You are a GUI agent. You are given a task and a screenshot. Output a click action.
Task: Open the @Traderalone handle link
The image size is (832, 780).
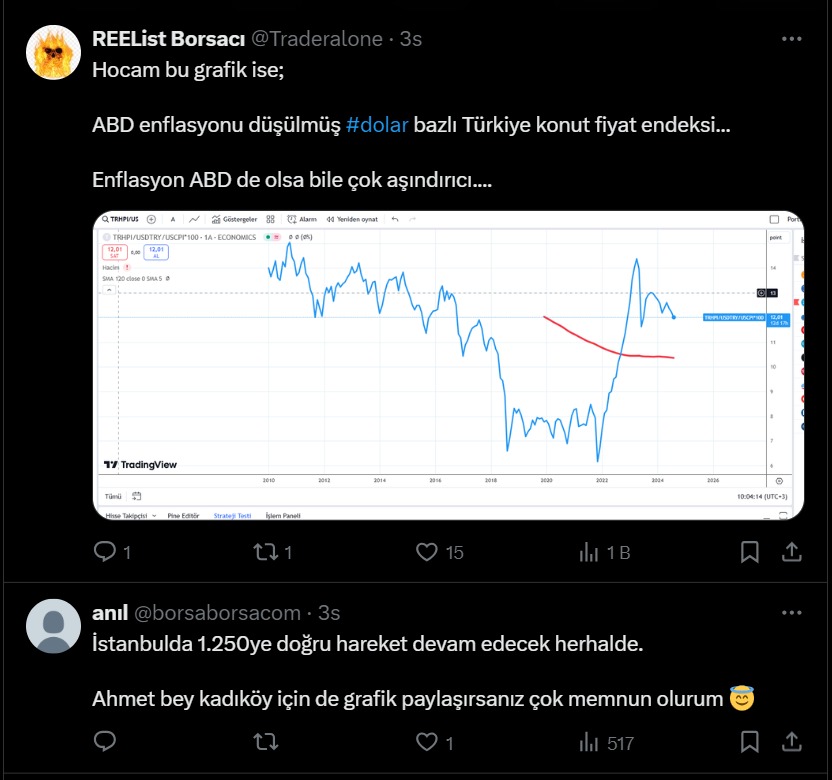click(x=316, y=39)
